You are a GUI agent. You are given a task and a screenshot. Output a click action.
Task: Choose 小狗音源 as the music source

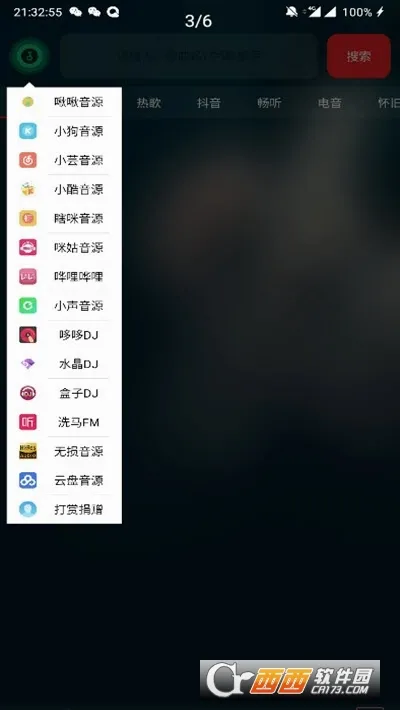click(64, 131)
